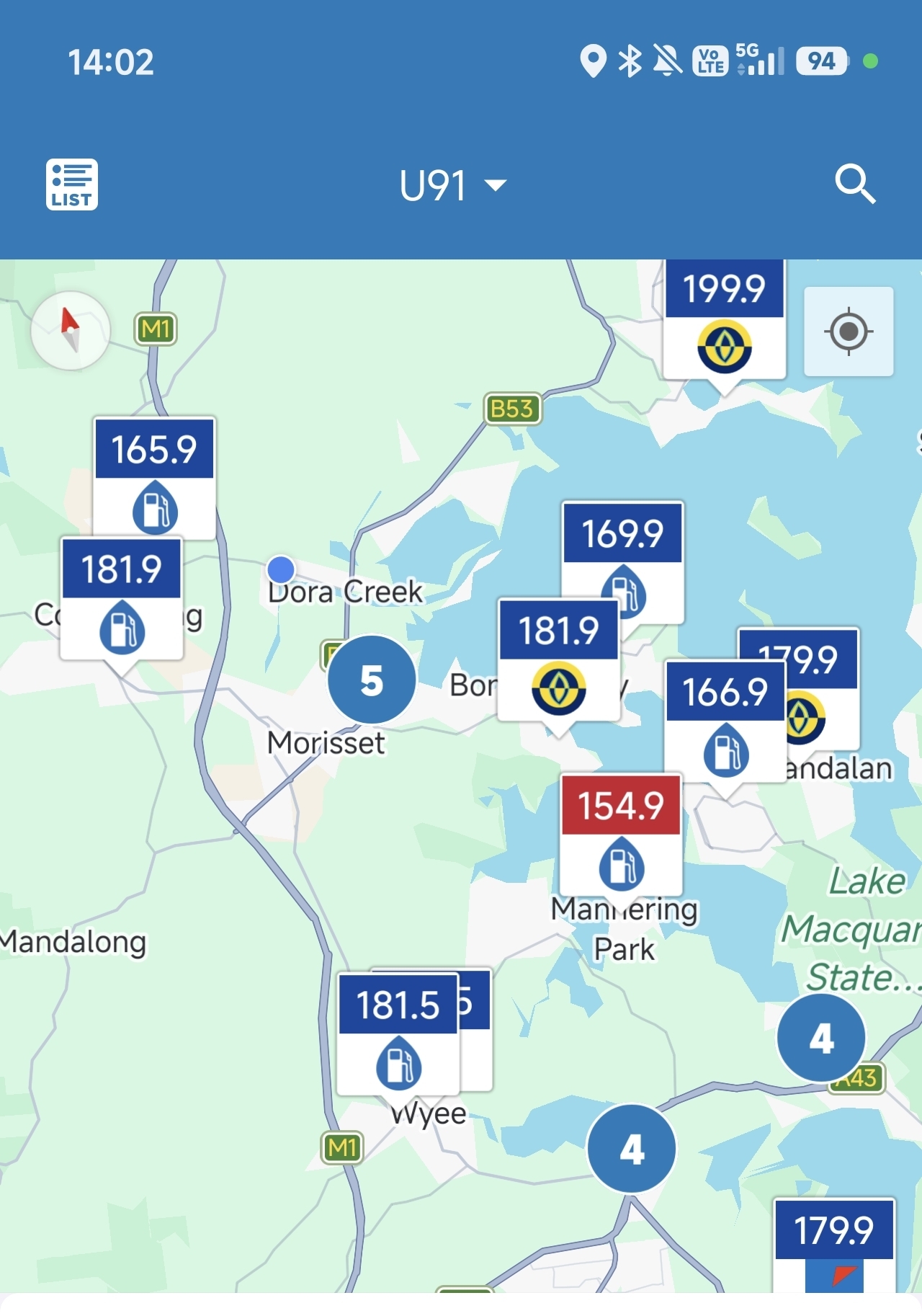This screenshot has height=1316, width=922.
Task: Open the search icon
Action: coord(854,184)
